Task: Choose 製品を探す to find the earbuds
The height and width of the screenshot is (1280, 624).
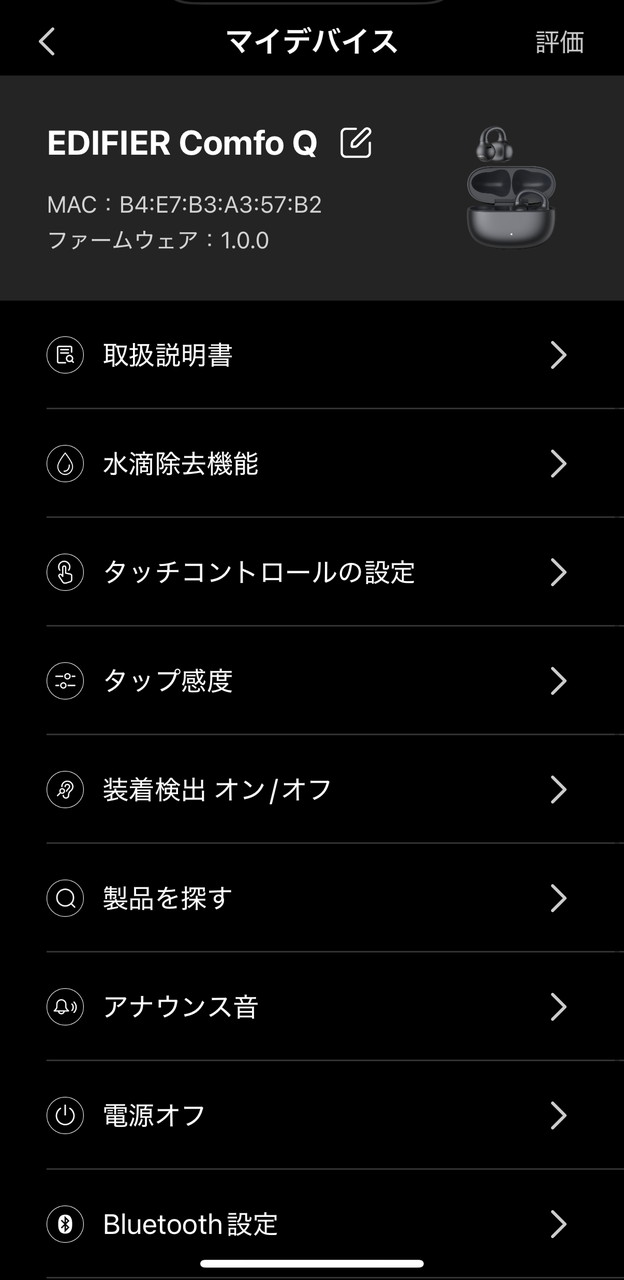Action: [x=310, y=898]
